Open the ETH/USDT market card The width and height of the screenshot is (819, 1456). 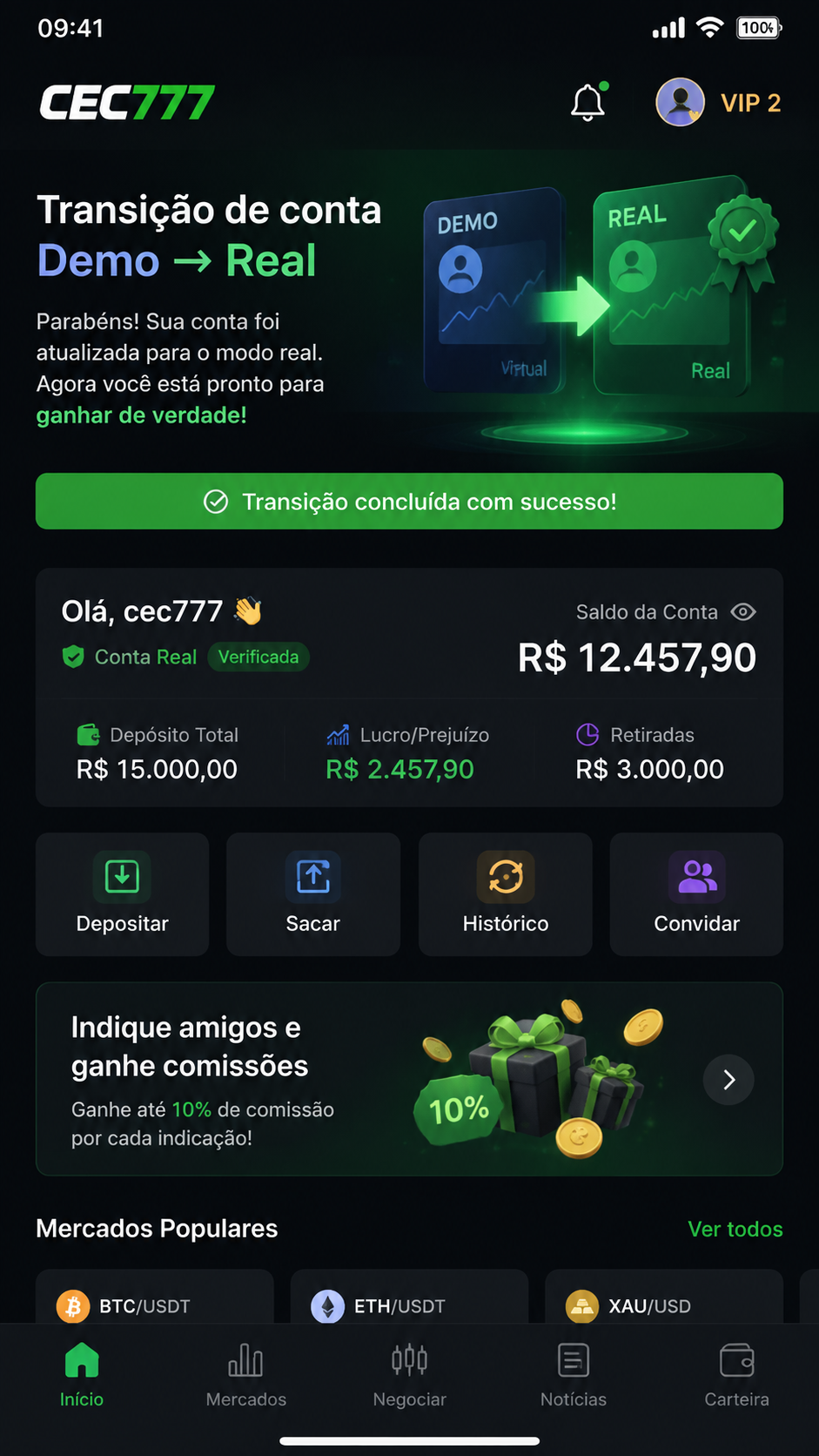409,1298
